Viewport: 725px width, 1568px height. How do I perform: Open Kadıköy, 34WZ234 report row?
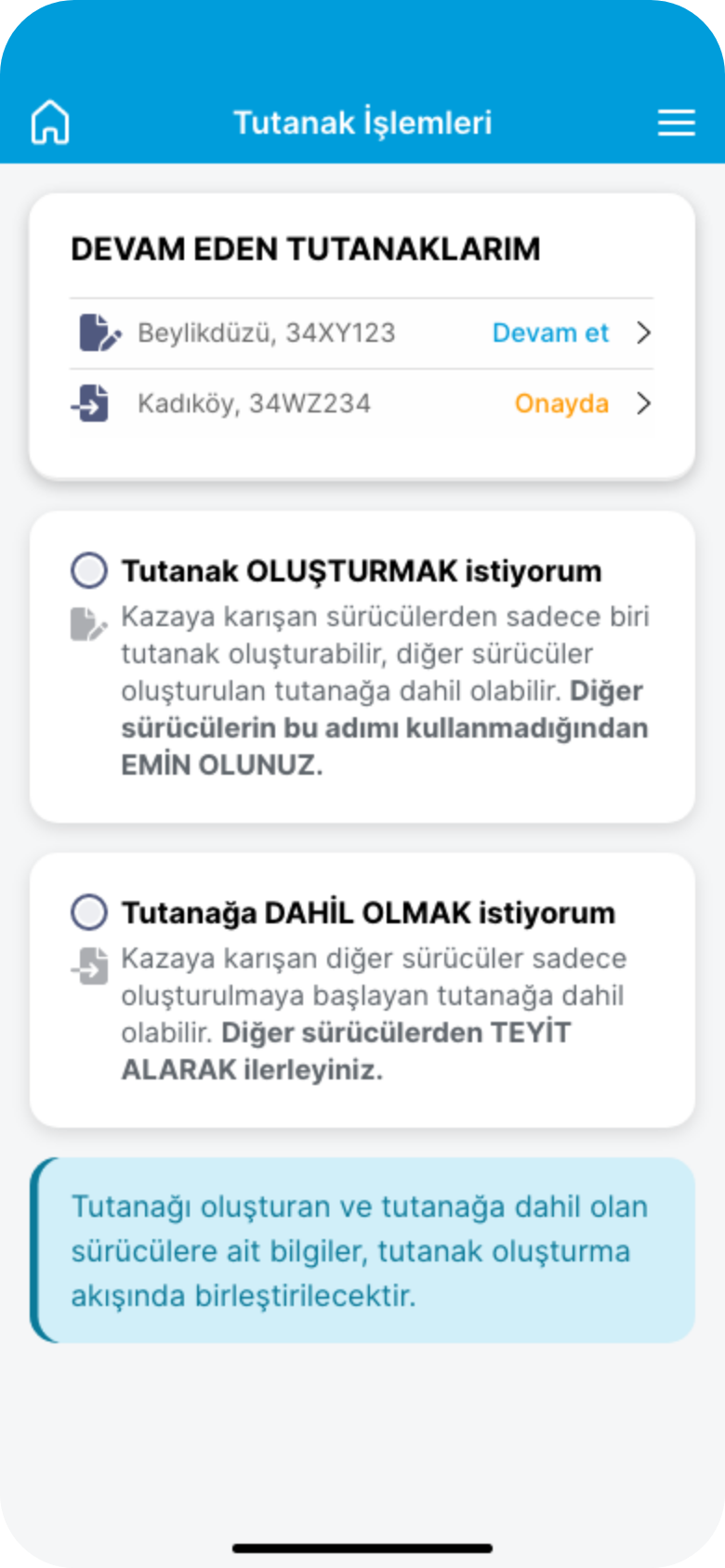[362, 404]
